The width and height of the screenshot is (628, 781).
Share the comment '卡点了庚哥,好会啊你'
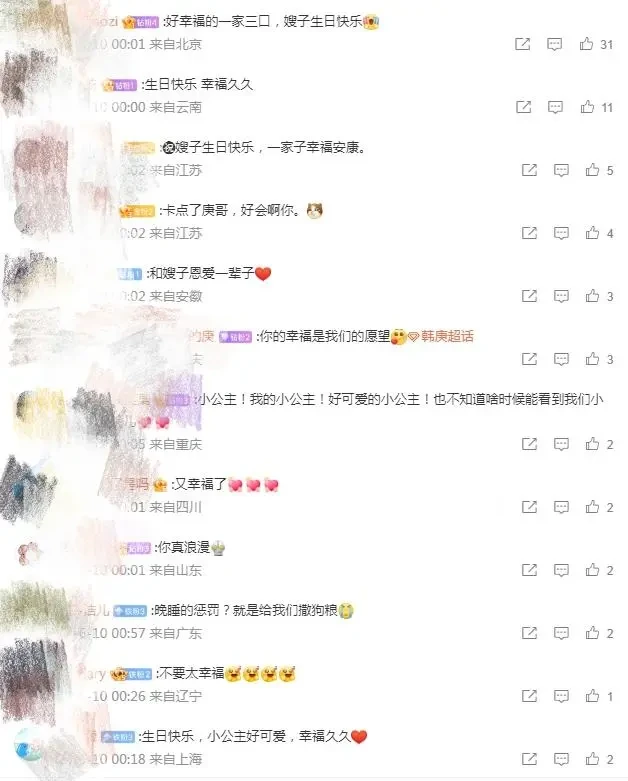(530, 233)
